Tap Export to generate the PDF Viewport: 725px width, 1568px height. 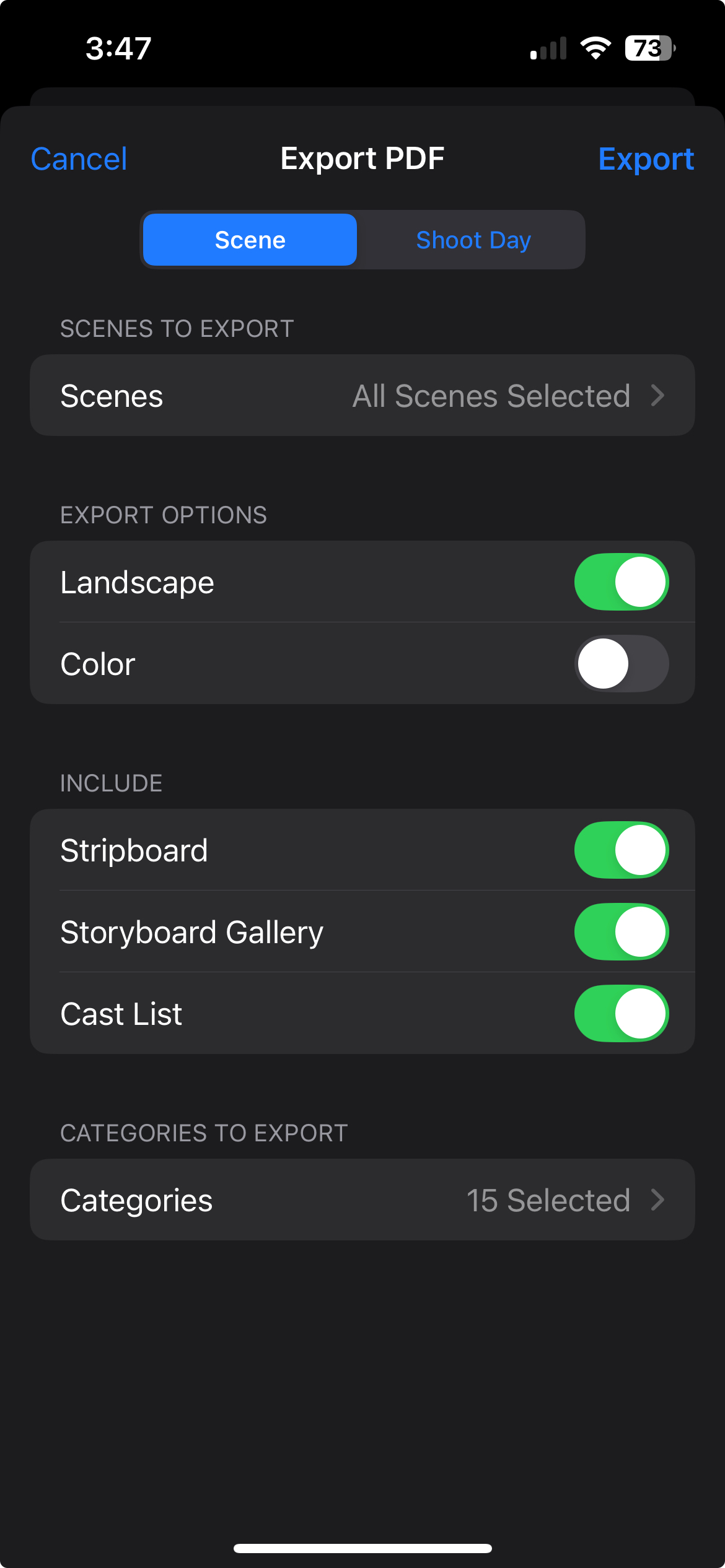(646, 159)
